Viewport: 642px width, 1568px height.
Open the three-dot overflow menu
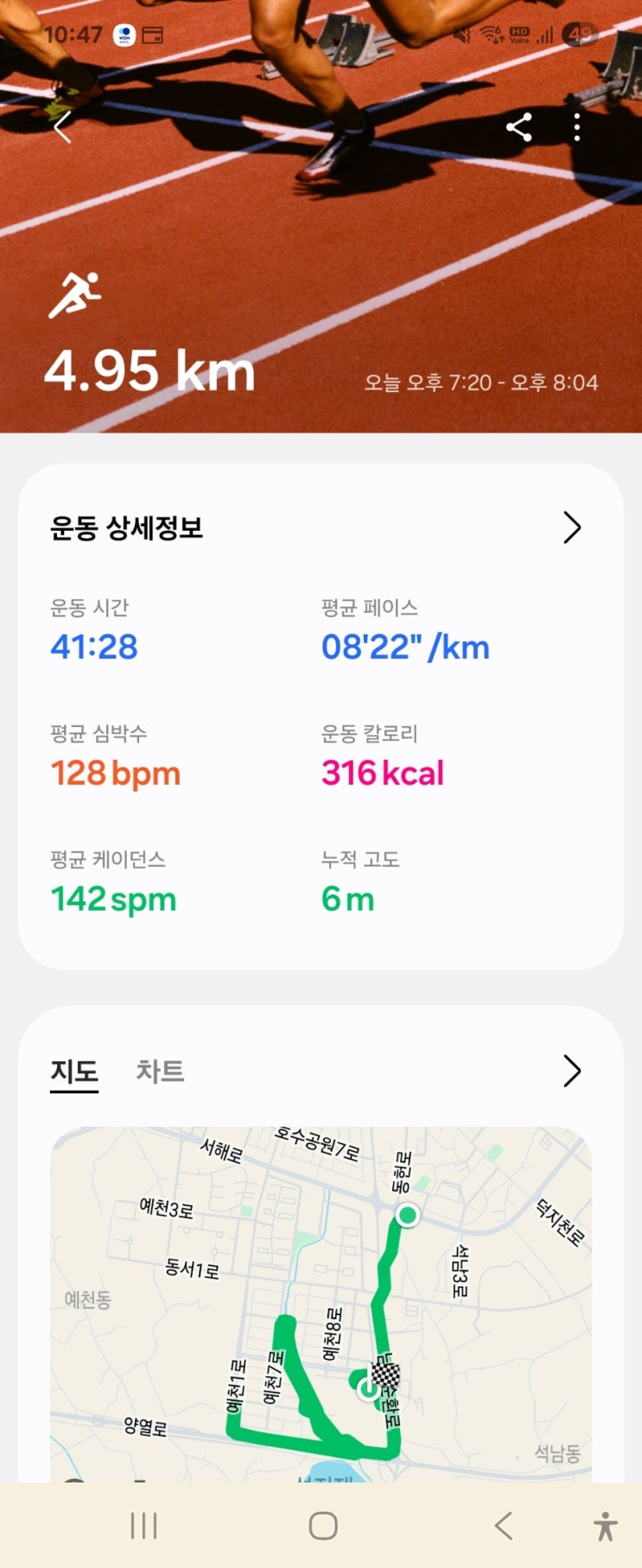tap(577, 128)
